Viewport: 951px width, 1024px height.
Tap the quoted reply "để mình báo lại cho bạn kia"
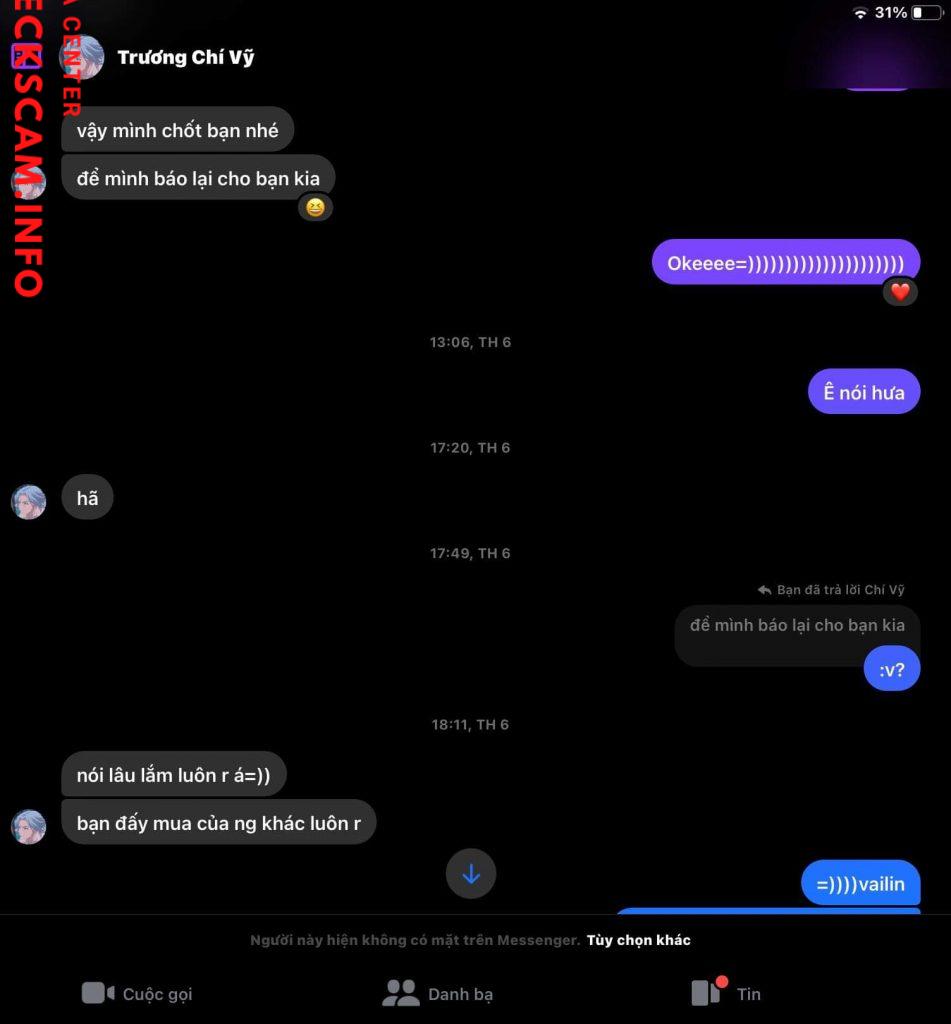point(796,626)
